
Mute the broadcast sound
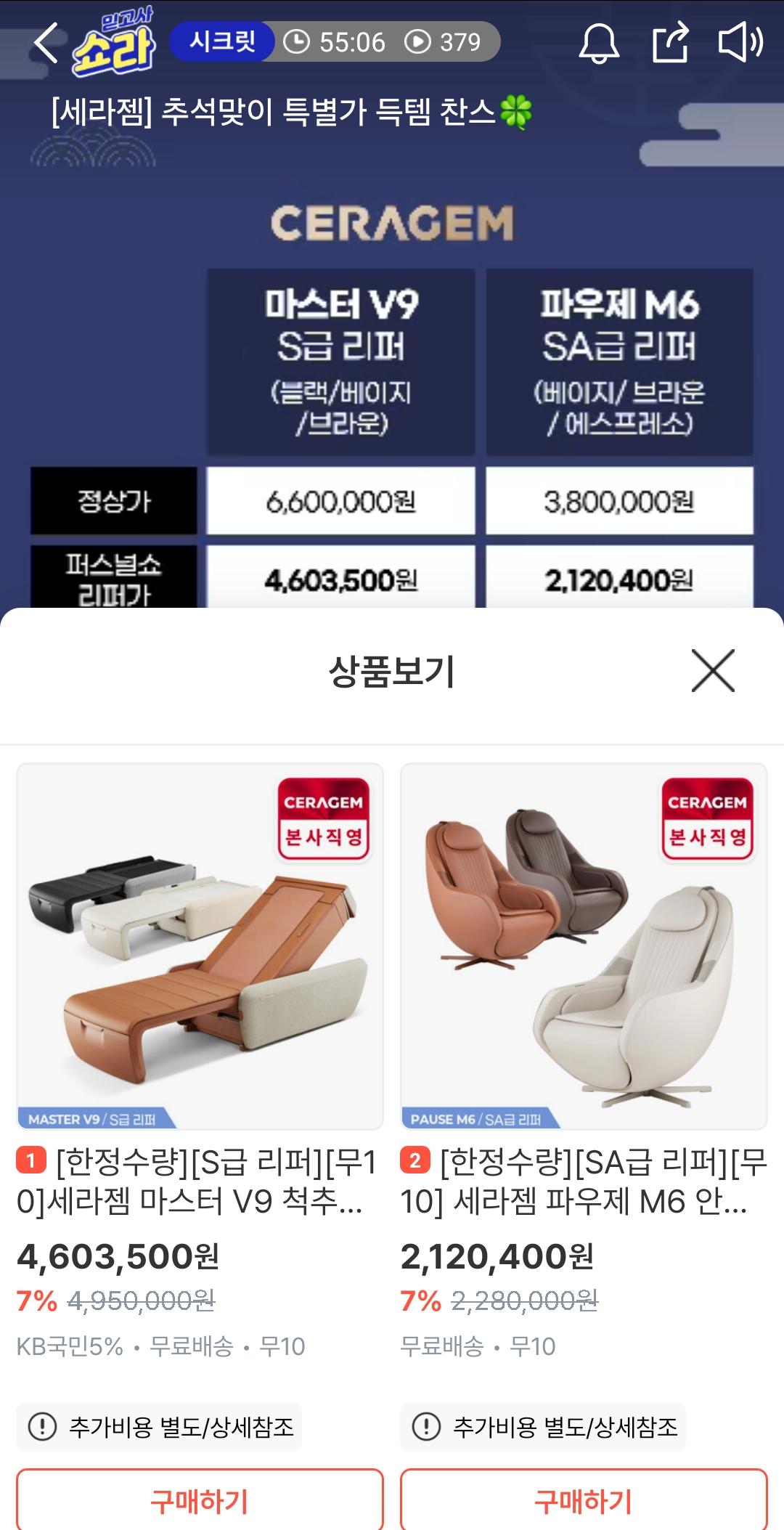coord(740,43)
